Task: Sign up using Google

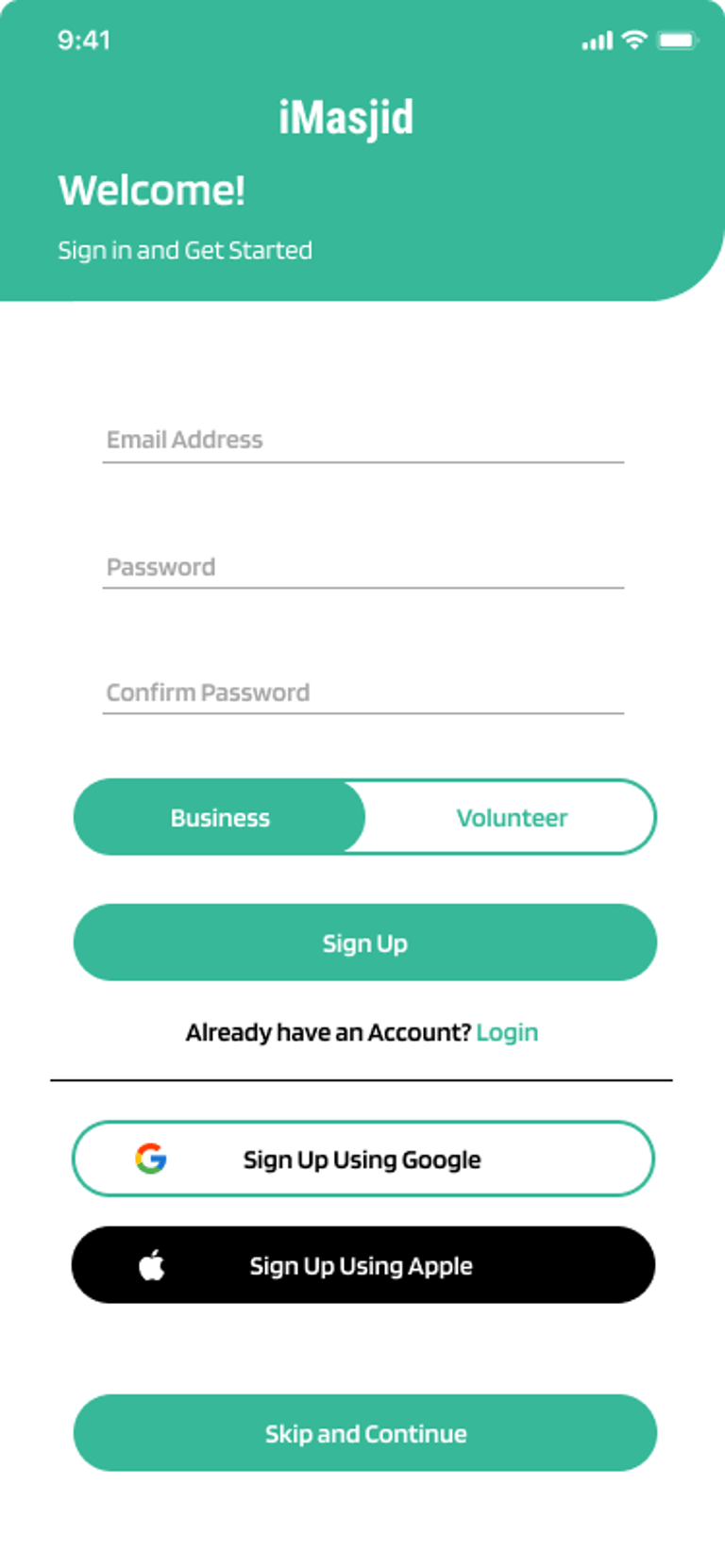Action: click(362, 1159)
